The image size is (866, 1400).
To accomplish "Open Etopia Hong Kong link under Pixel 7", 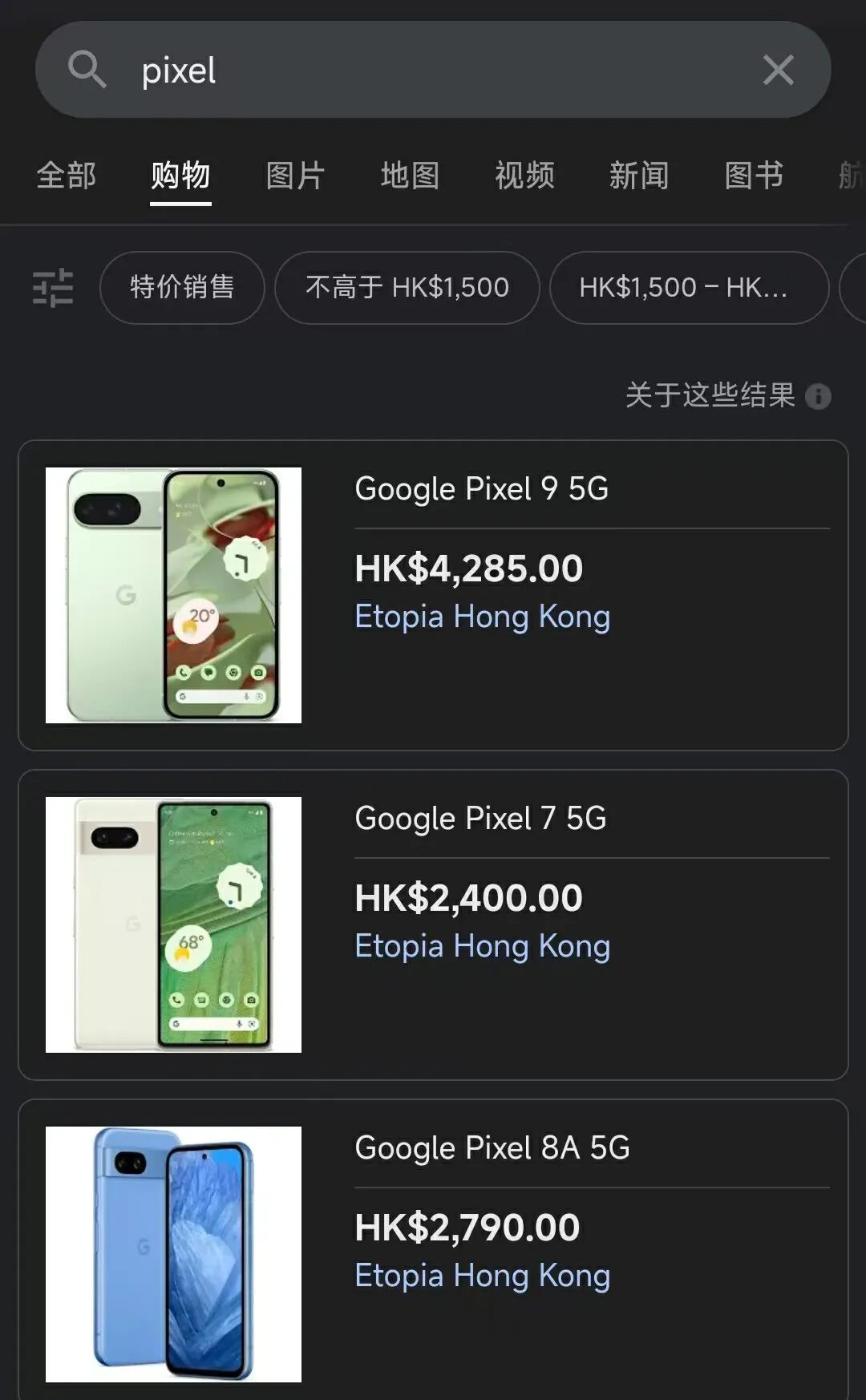I will tap(482, 946).
